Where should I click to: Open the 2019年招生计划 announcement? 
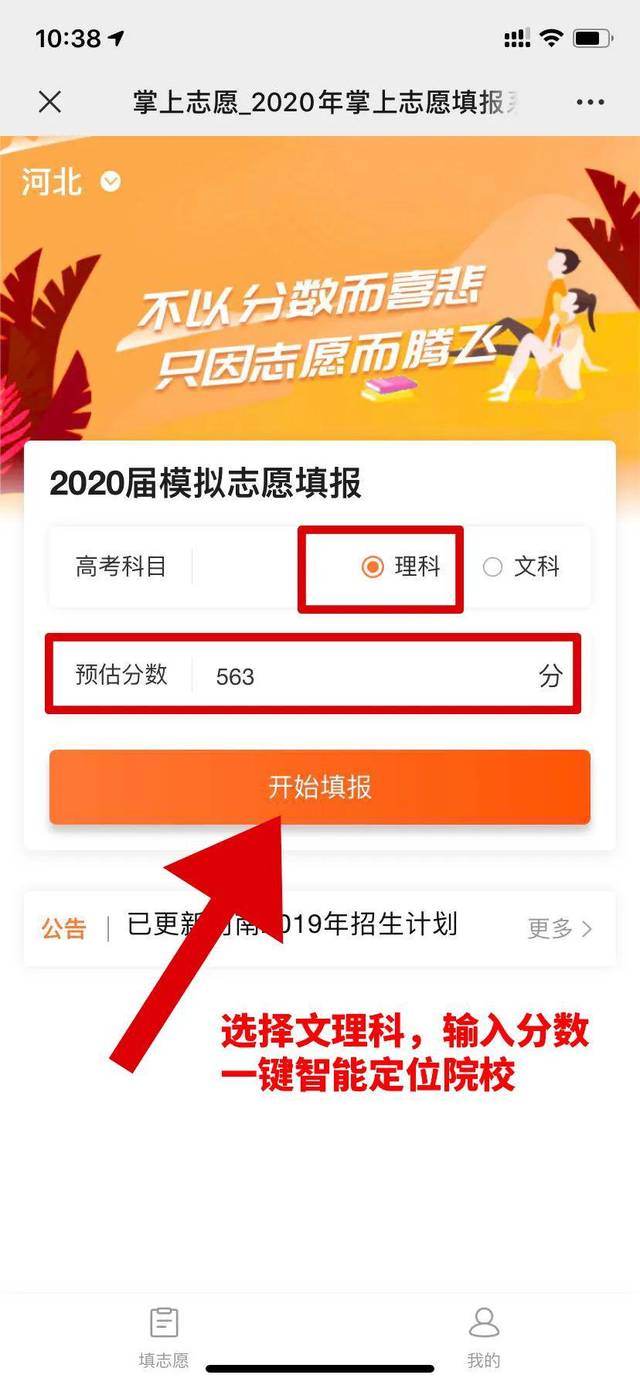click(x=292, y=925)
